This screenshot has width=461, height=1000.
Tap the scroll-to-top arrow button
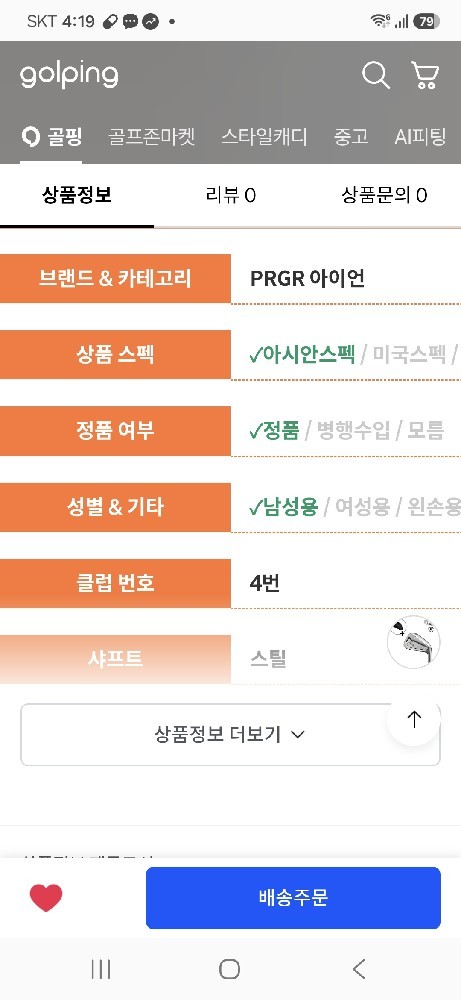tap(414, 719)
